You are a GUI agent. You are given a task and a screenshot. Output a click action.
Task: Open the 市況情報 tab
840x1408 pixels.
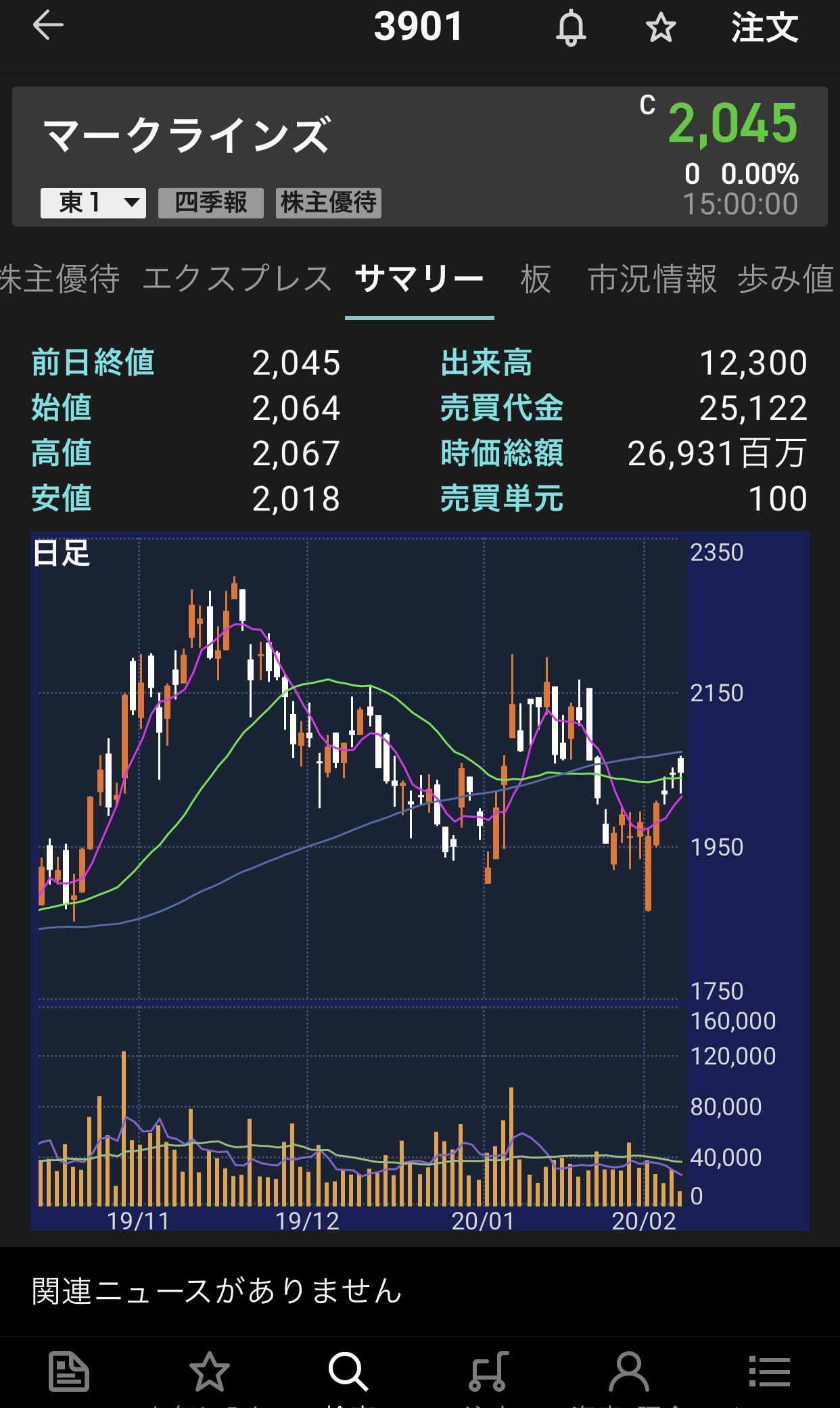coord(652,279)
